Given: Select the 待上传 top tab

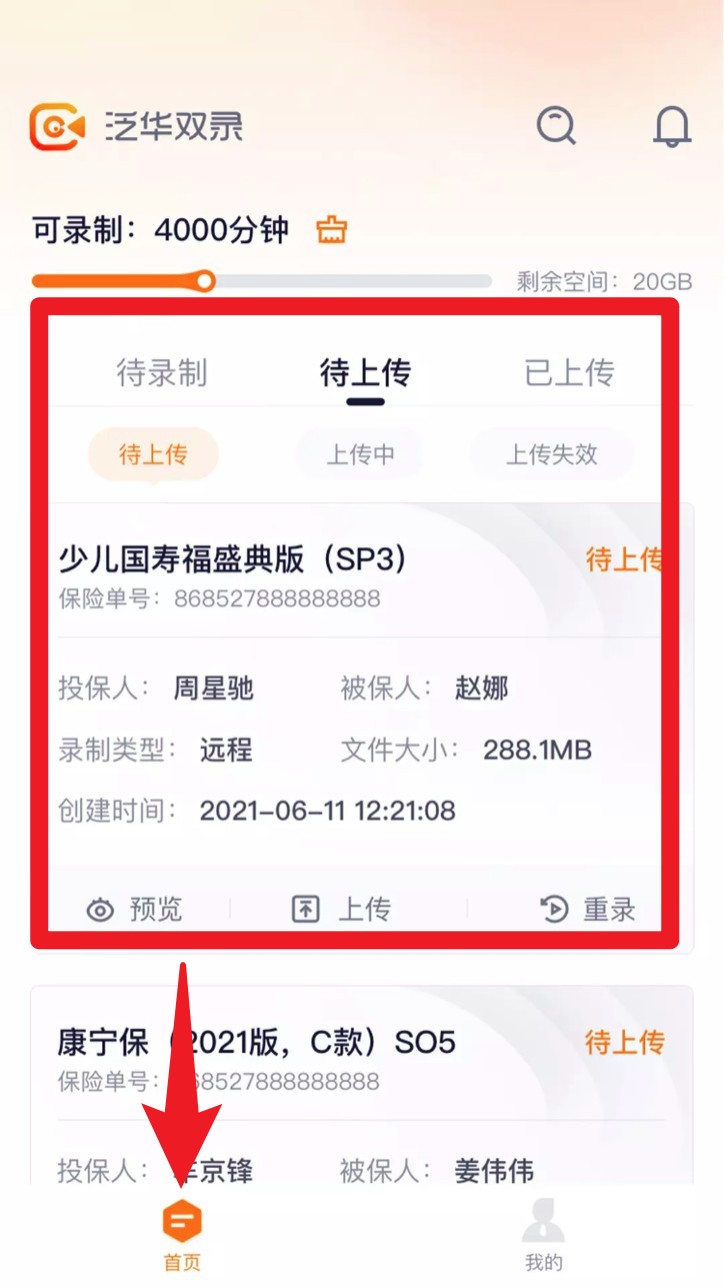Looking at the screenshot, I should click(365, 373).
